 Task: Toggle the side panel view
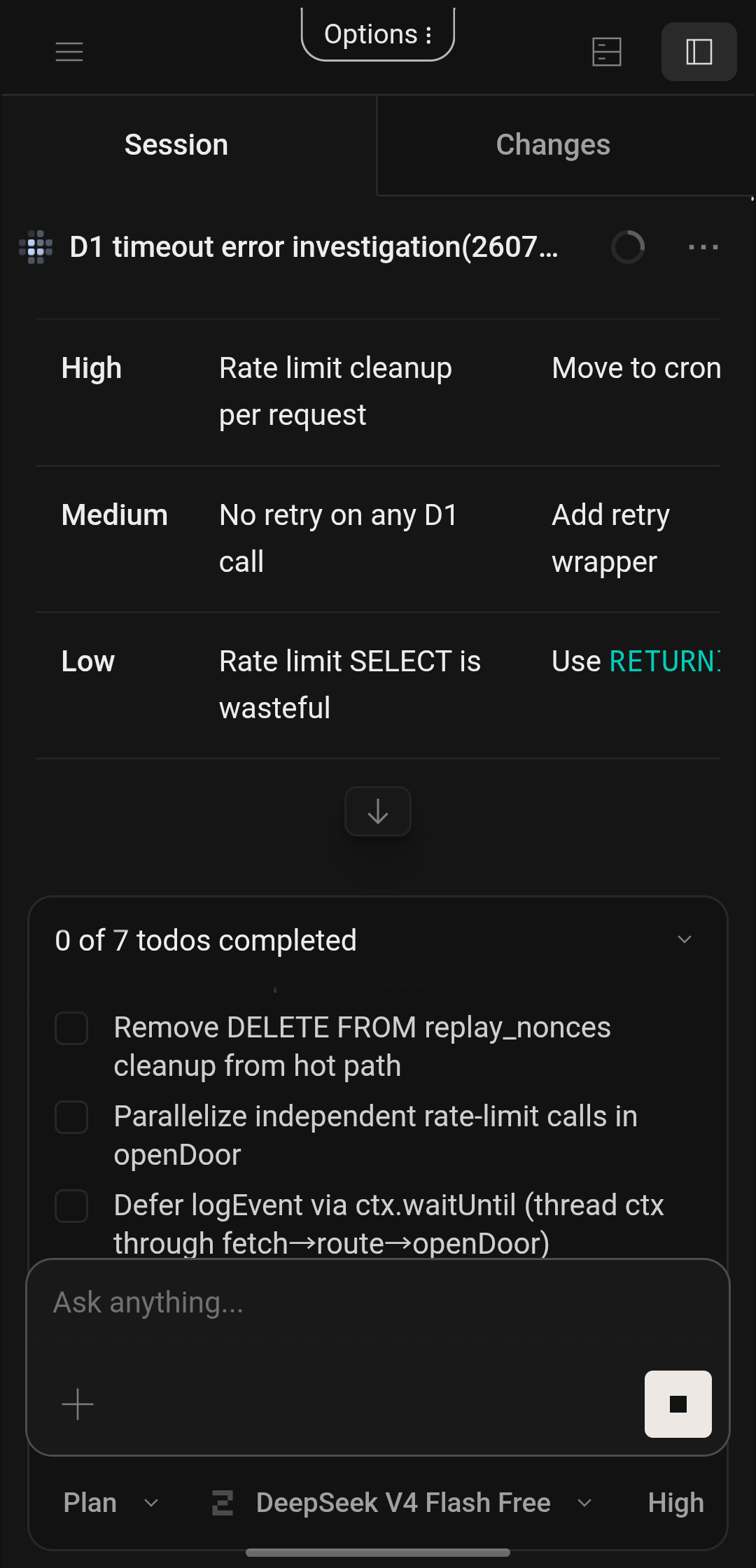[x=699, y=52]
